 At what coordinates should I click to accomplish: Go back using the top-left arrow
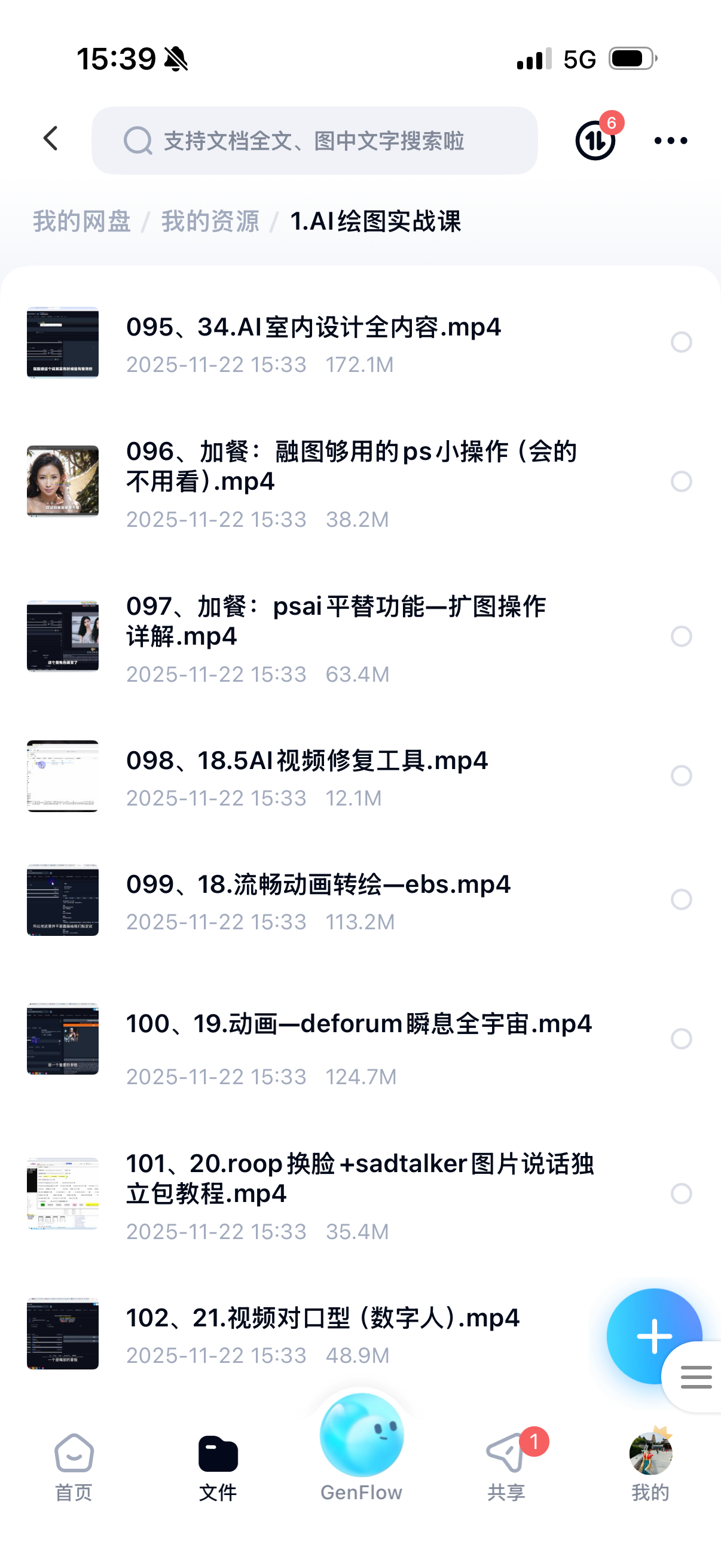(x=51, y=139)
